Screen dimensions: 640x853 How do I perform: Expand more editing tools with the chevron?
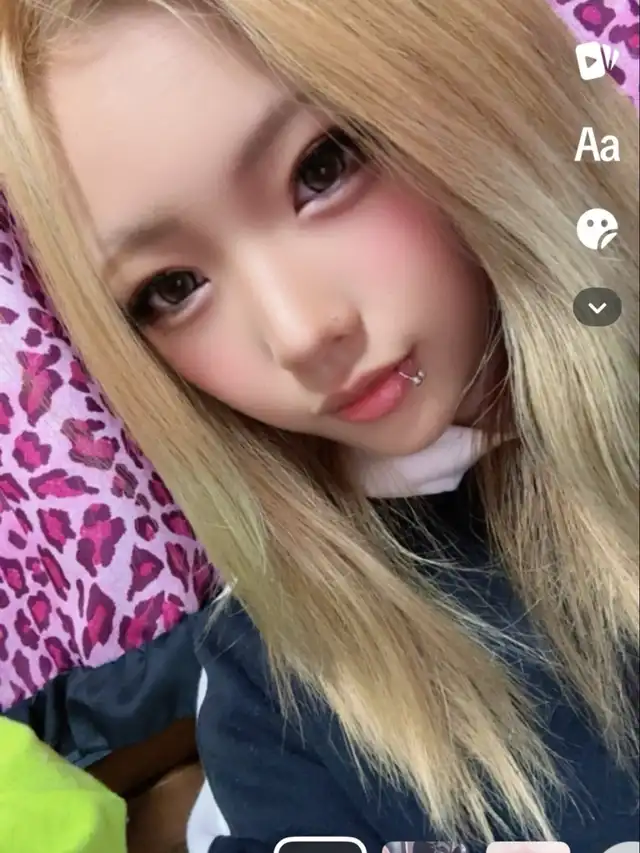click(x=597, y=307)
